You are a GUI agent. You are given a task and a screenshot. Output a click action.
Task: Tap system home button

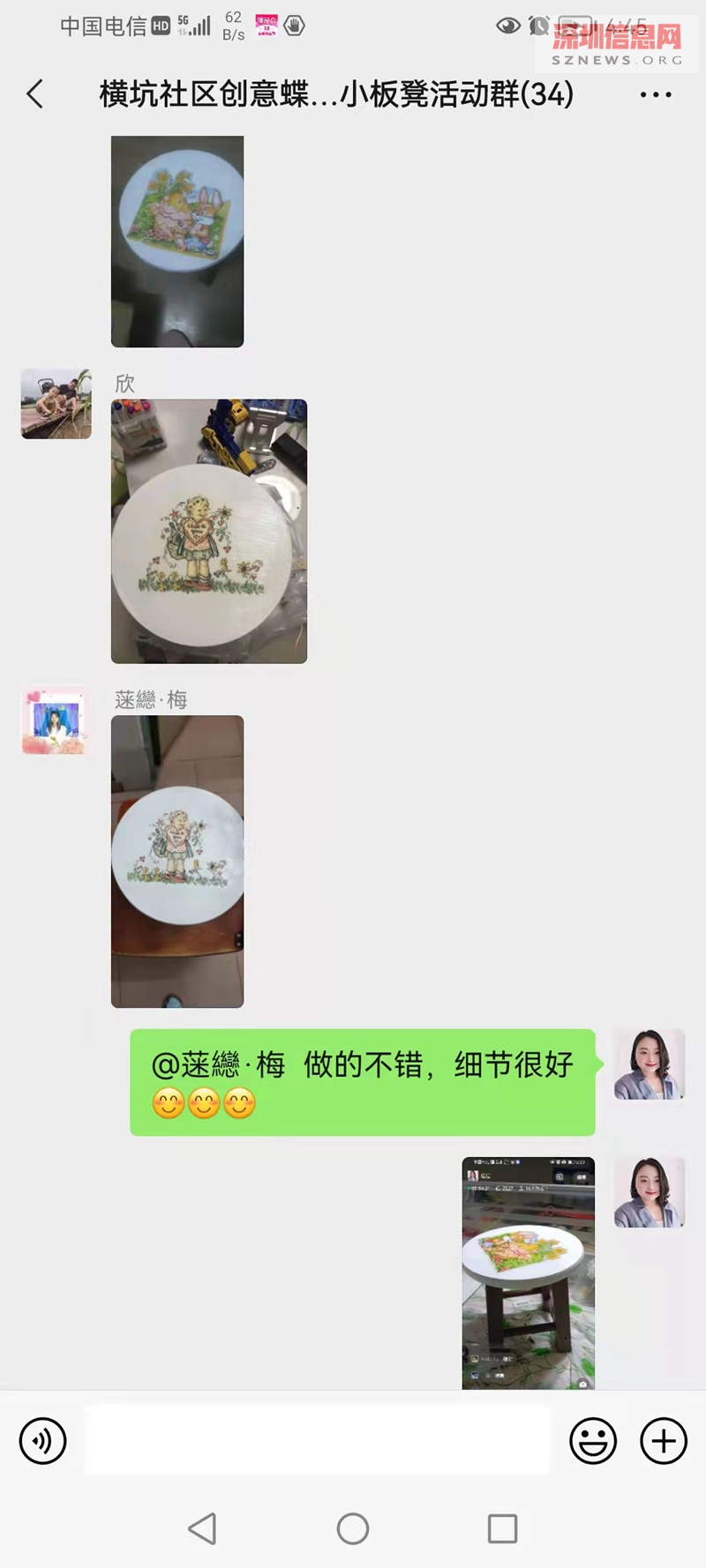353,1528
